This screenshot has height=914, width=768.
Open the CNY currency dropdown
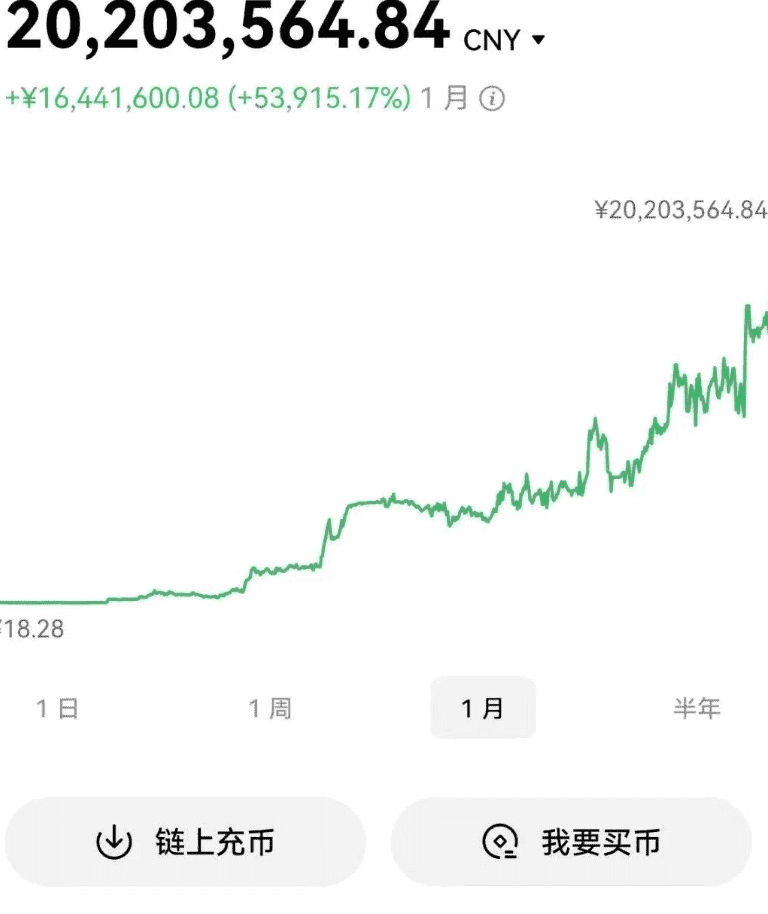pyautogui.click(x=507, y=40)
